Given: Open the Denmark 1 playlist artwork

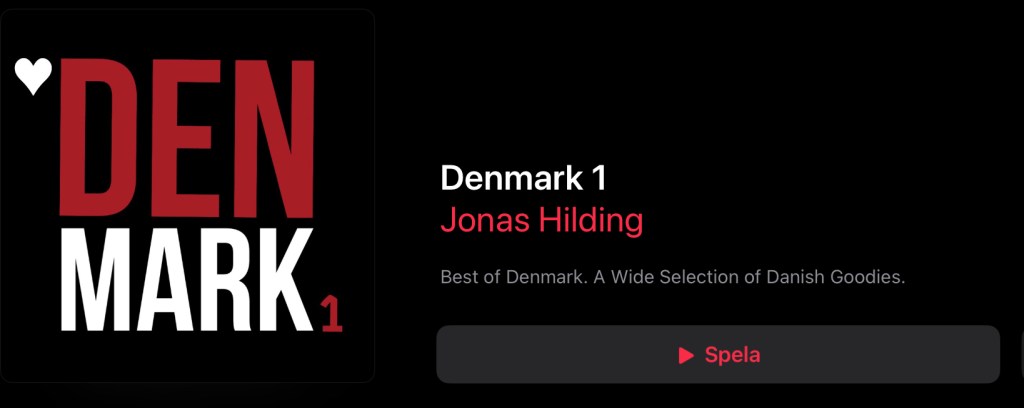Looking at the screenshot, I should tap(187, 196).
